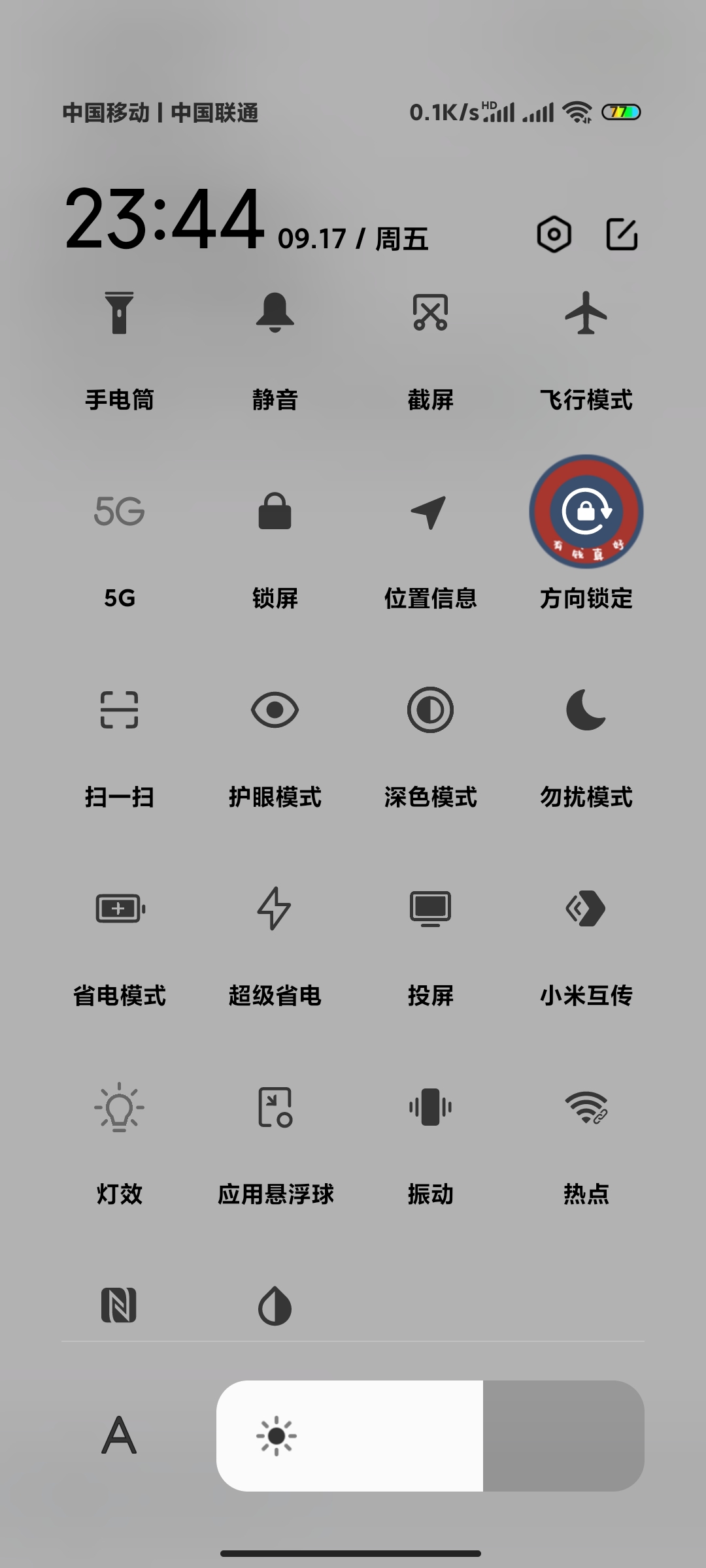Turn on dark mode (深色模式)
Viewport: 706px width, 1568px height.
click(430, 710)
